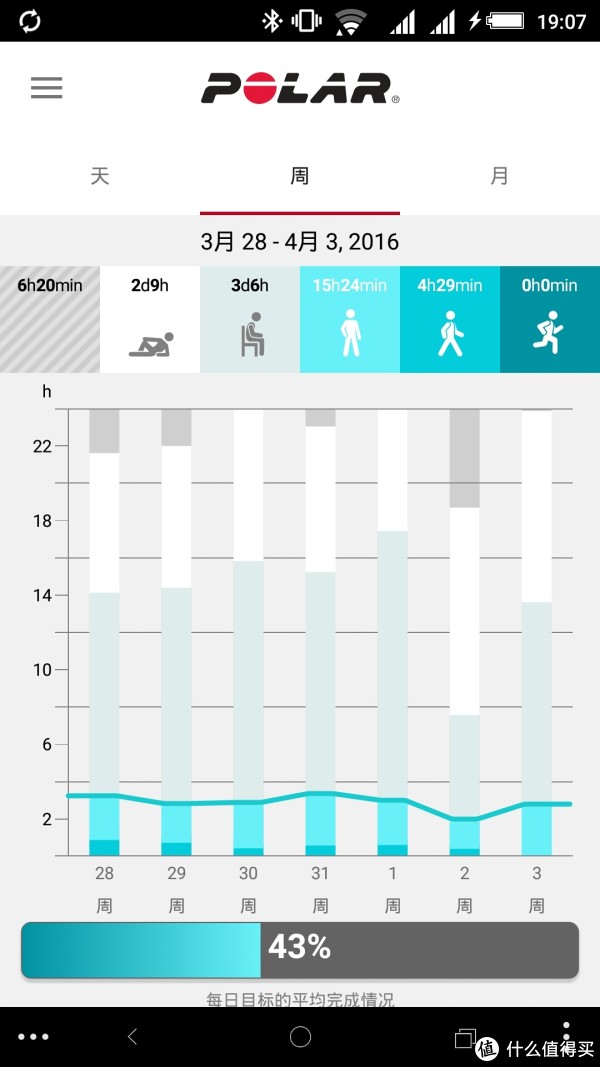The height and width of the screenshot is (1067, 600).
Task: Open the hamburger drawer menu
Action: pos(46,88)
